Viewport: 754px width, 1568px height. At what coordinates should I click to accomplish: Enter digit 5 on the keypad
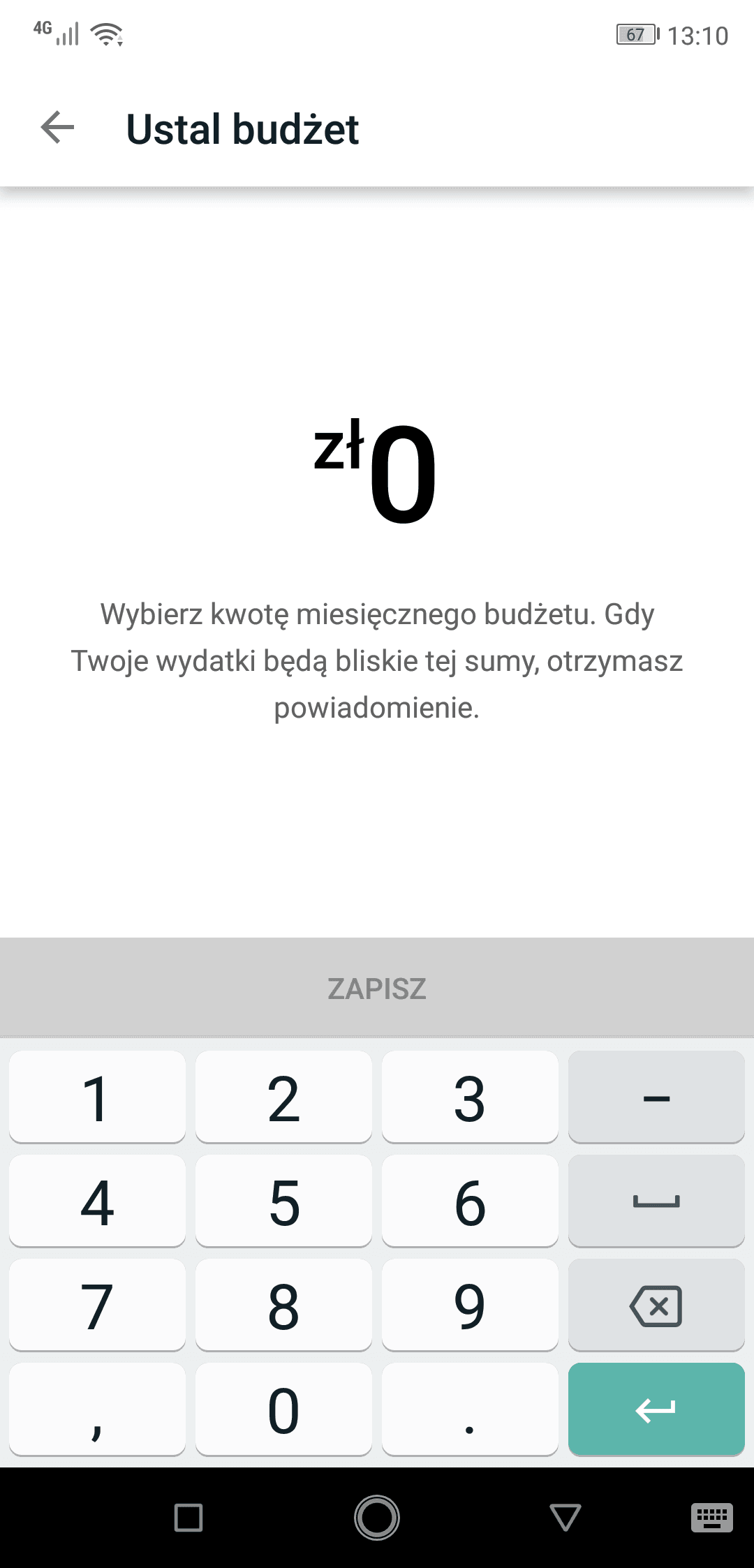[283, 1201]
